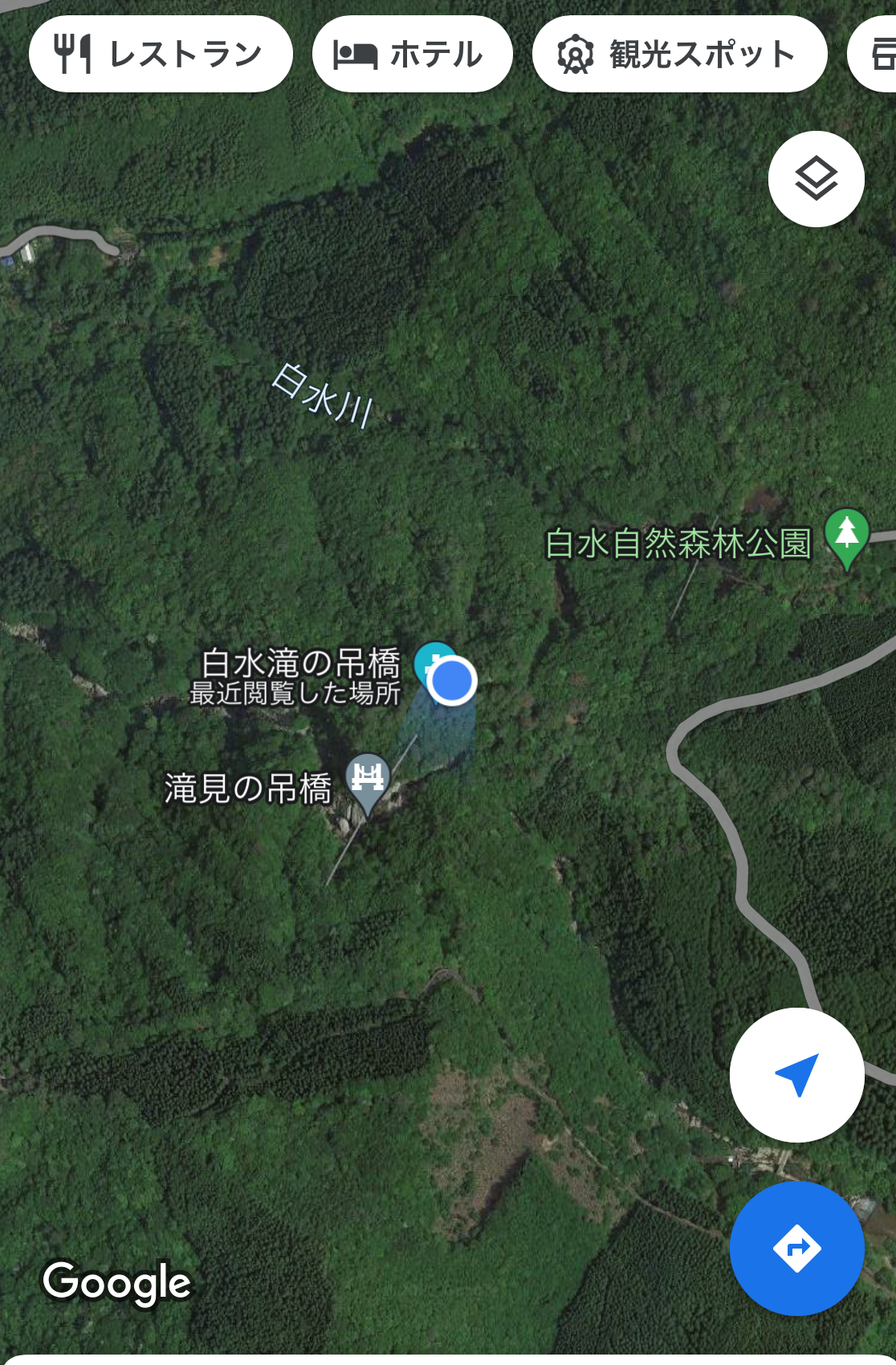Select the レストラン filter chip
Screen dimensions: 896x1365
coord(161,55)
